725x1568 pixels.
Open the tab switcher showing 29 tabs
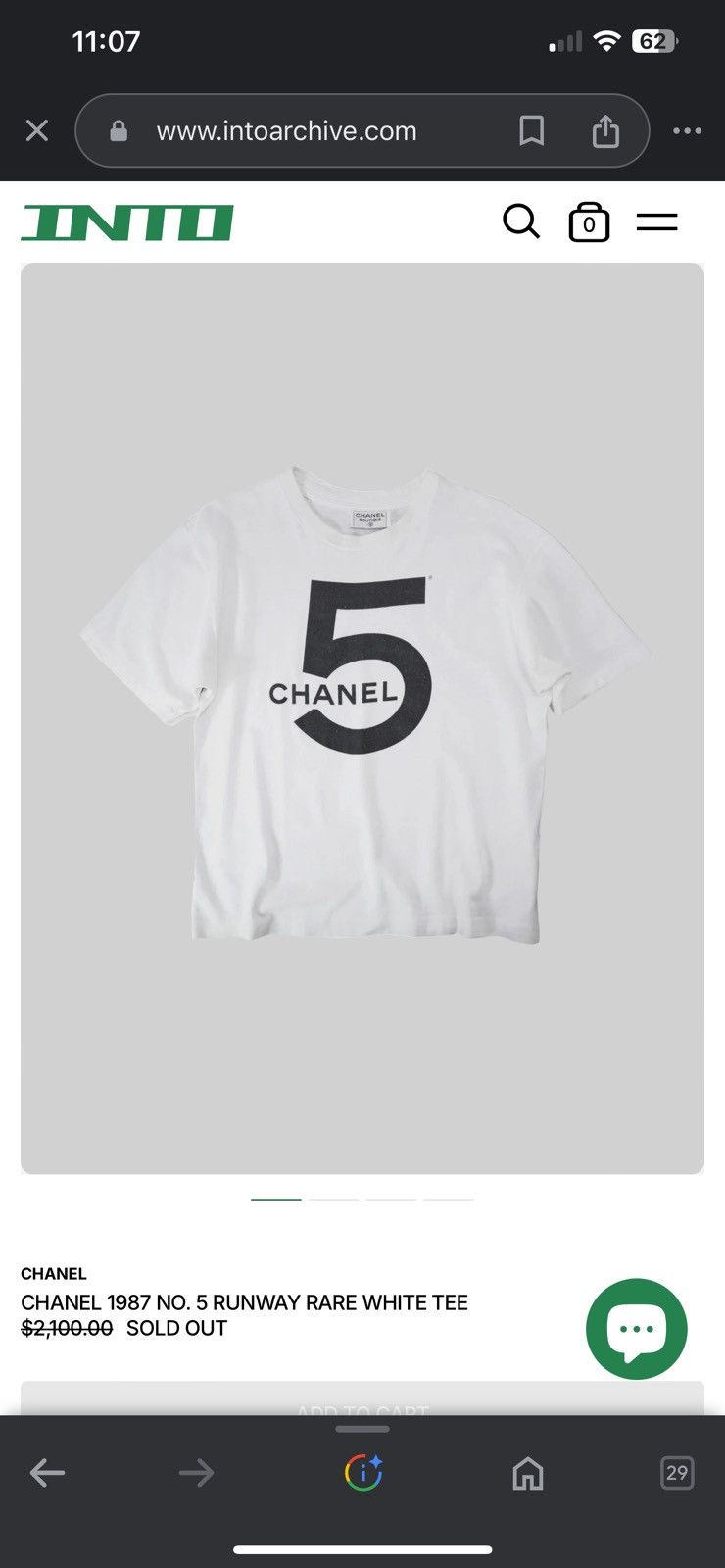[x=677, y=1472]
